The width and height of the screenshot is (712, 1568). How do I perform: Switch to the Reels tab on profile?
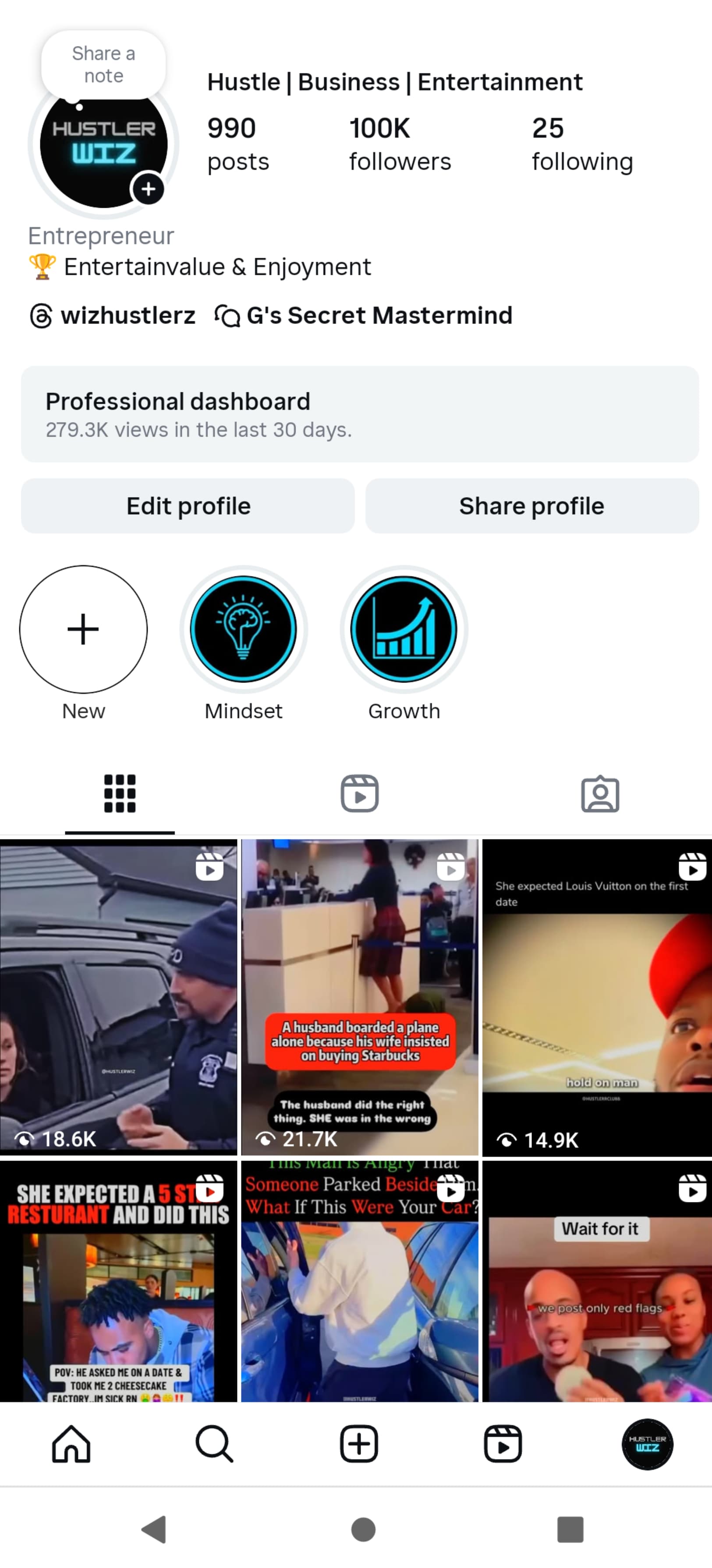coord(360,793)
